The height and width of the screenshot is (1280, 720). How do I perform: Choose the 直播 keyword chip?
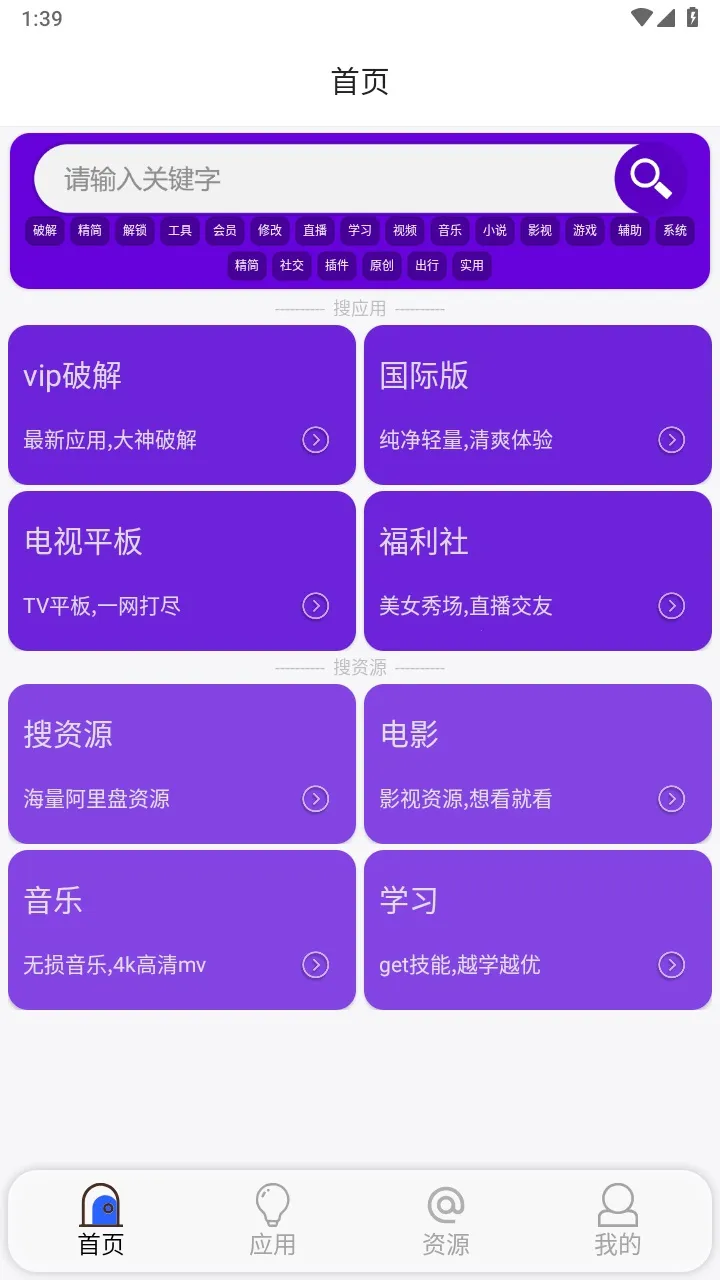tap(315, 231)
